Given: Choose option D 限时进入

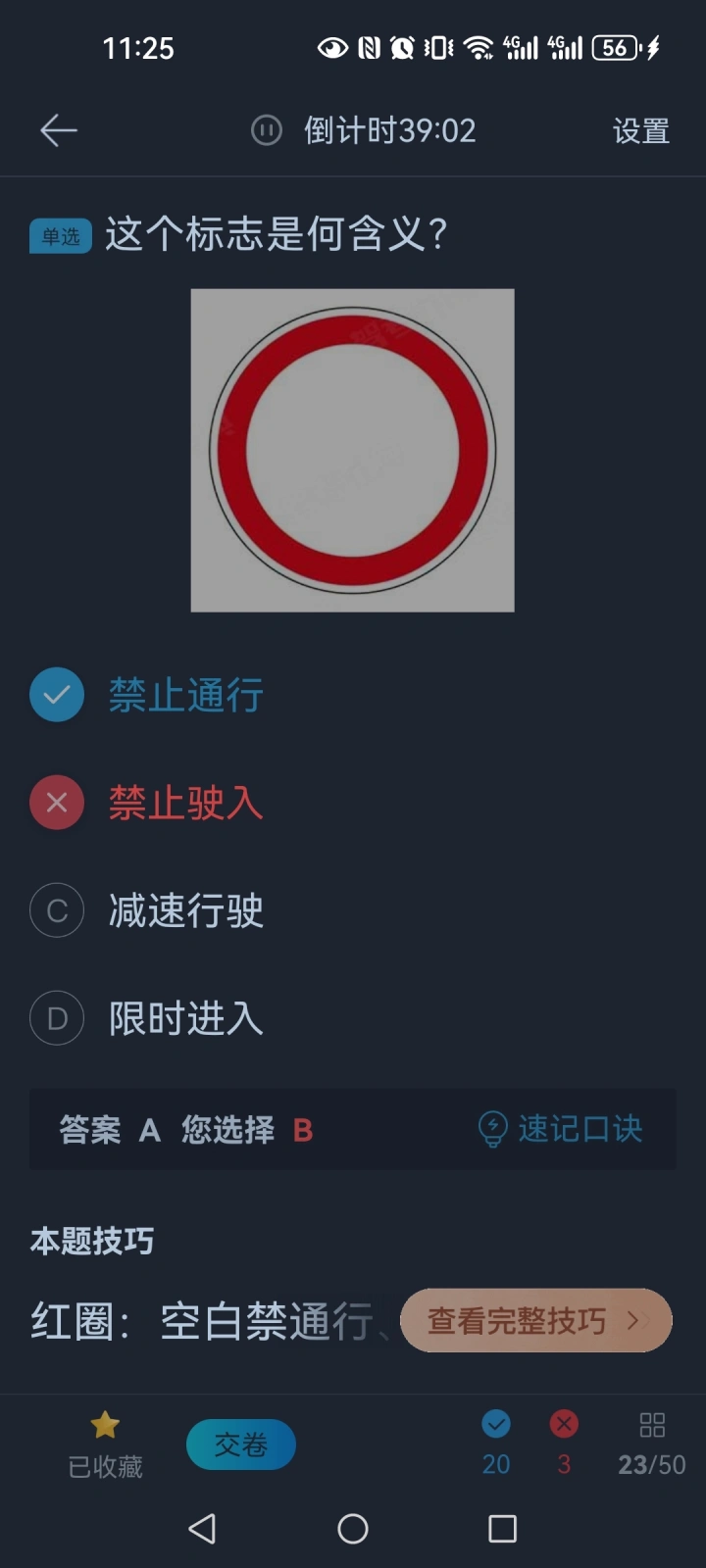Looking at the screenshot, I should [x=186, y=1018].
